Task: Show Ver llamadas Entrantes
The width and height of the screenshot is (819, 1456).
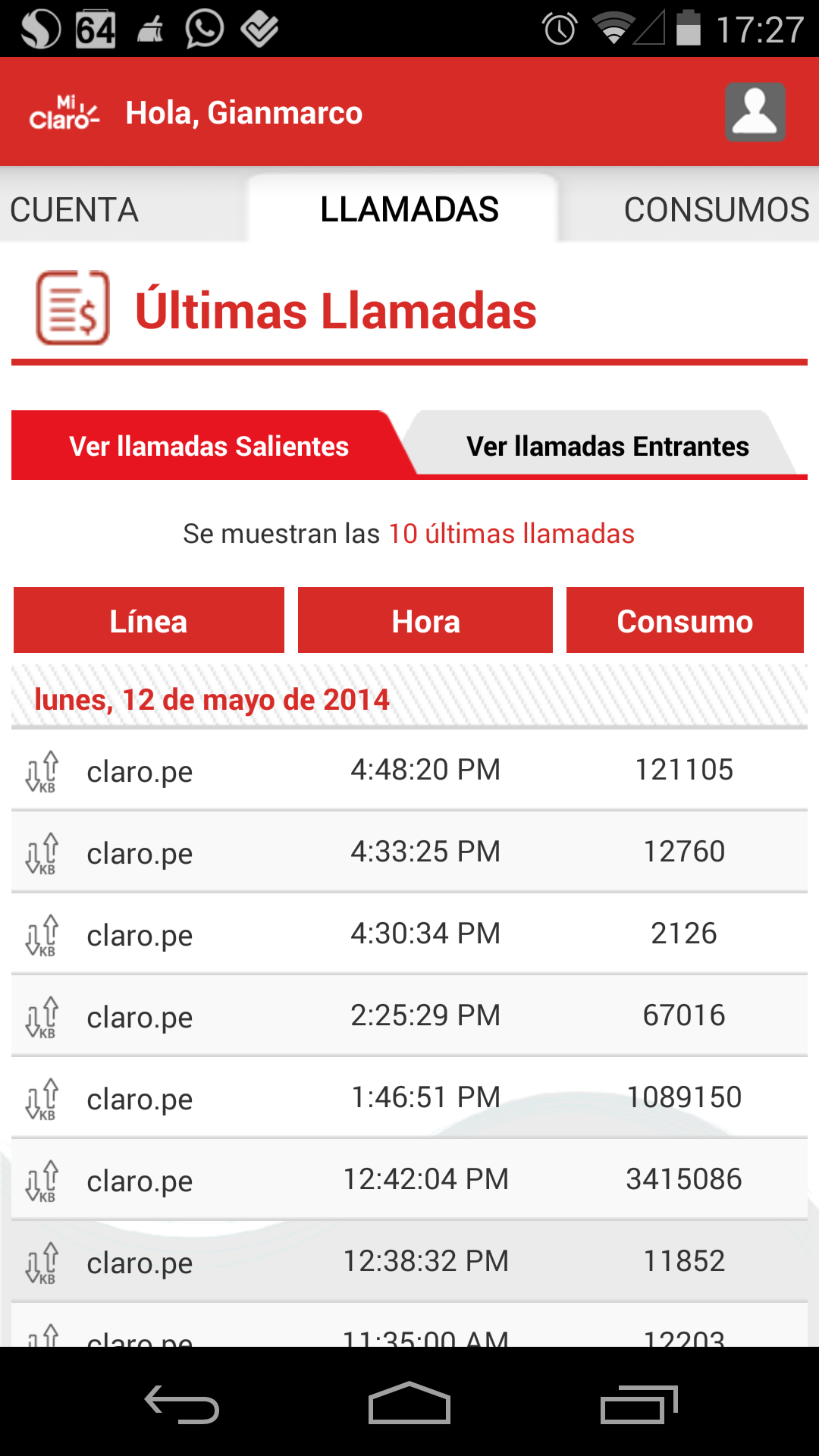Action: pos(607,446)
